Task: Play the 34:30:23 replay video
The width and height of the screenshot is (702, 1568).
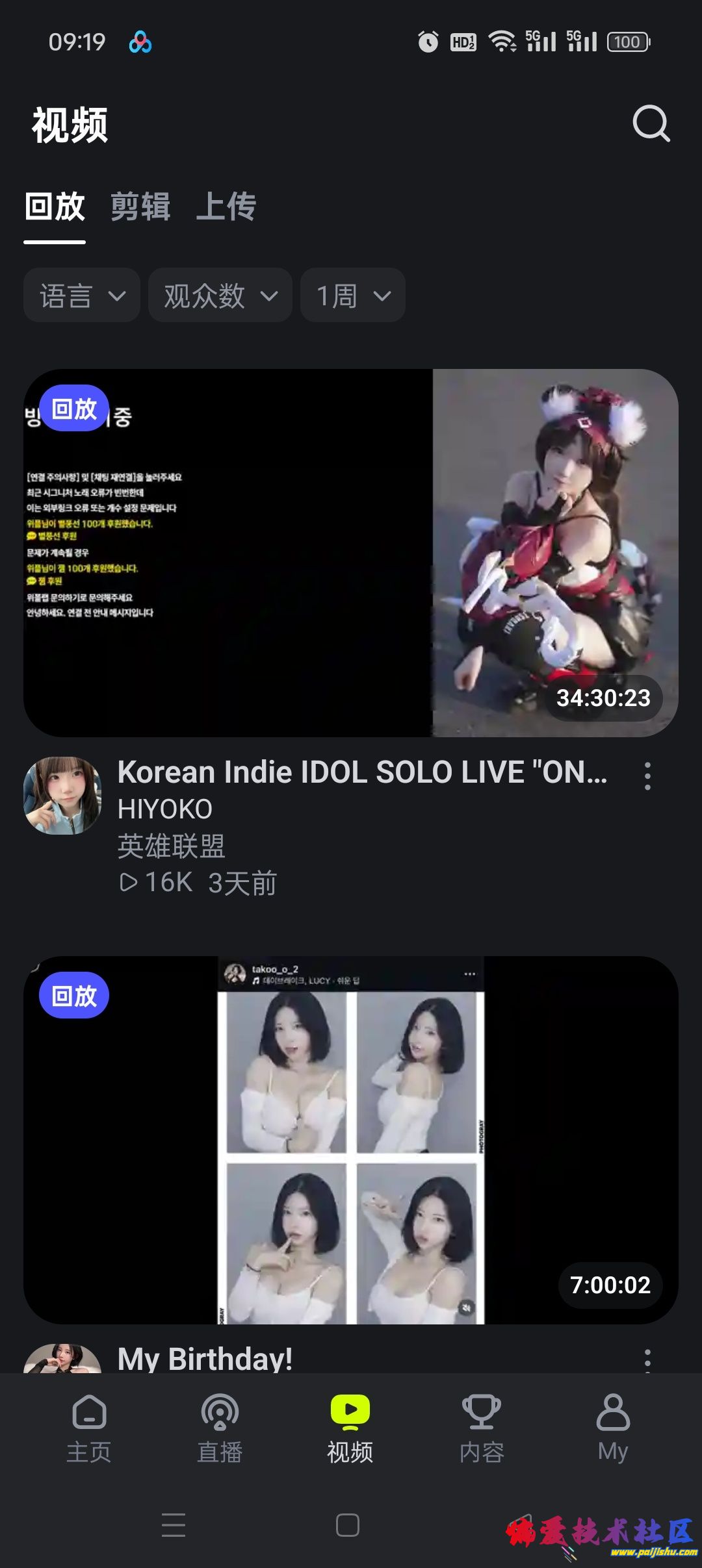Action: tap(351, 553)
